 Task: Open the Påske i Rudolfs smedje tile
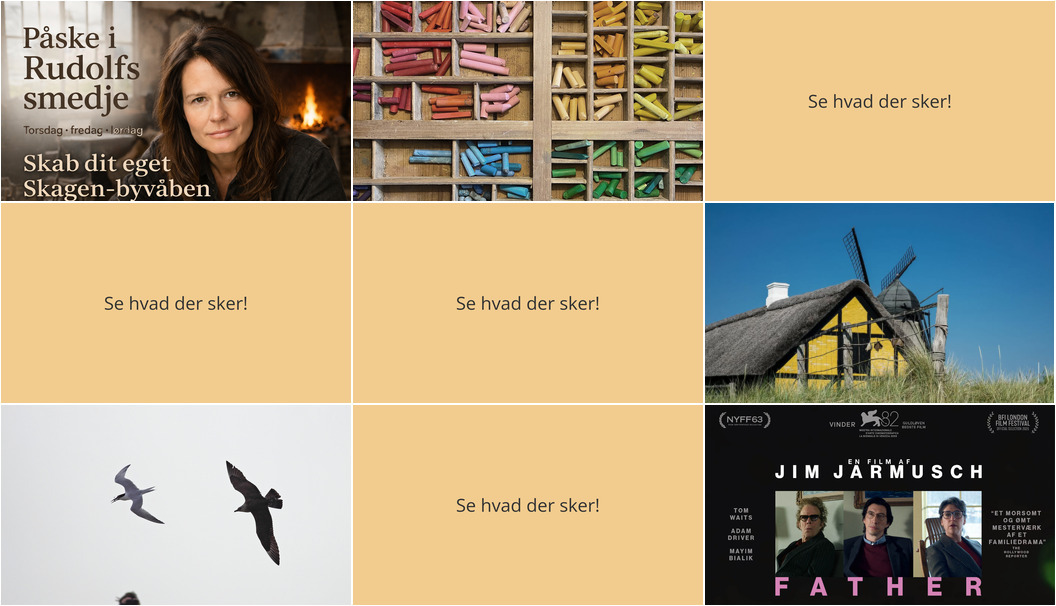tap(176, 101)
